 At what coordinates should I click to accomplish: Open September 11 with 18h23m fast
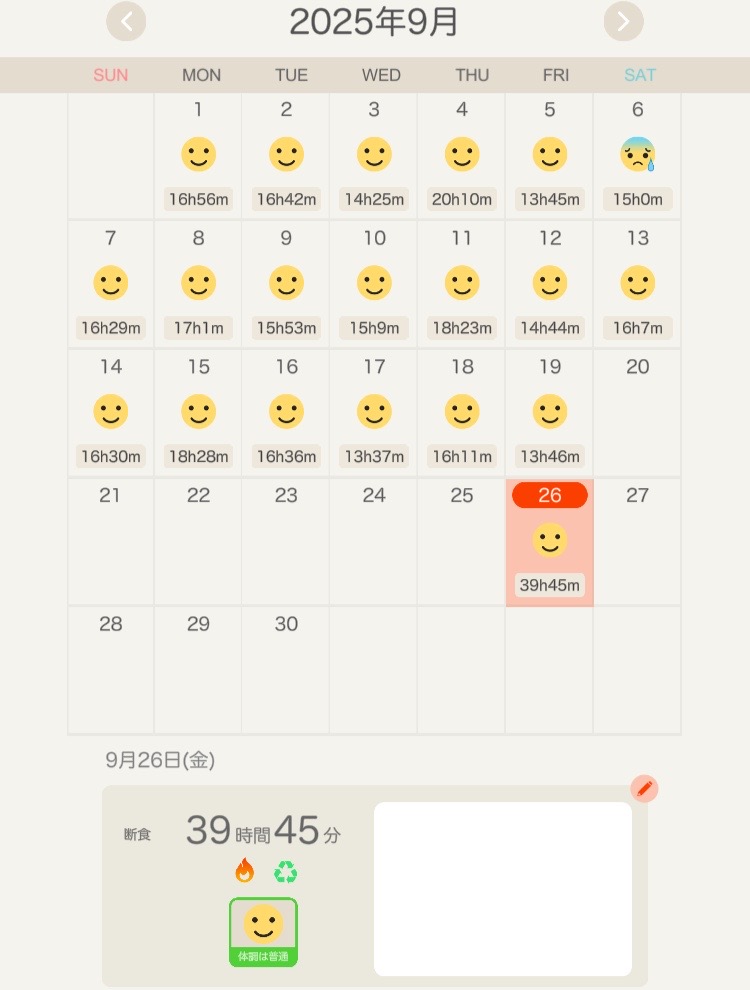point(461,284)
